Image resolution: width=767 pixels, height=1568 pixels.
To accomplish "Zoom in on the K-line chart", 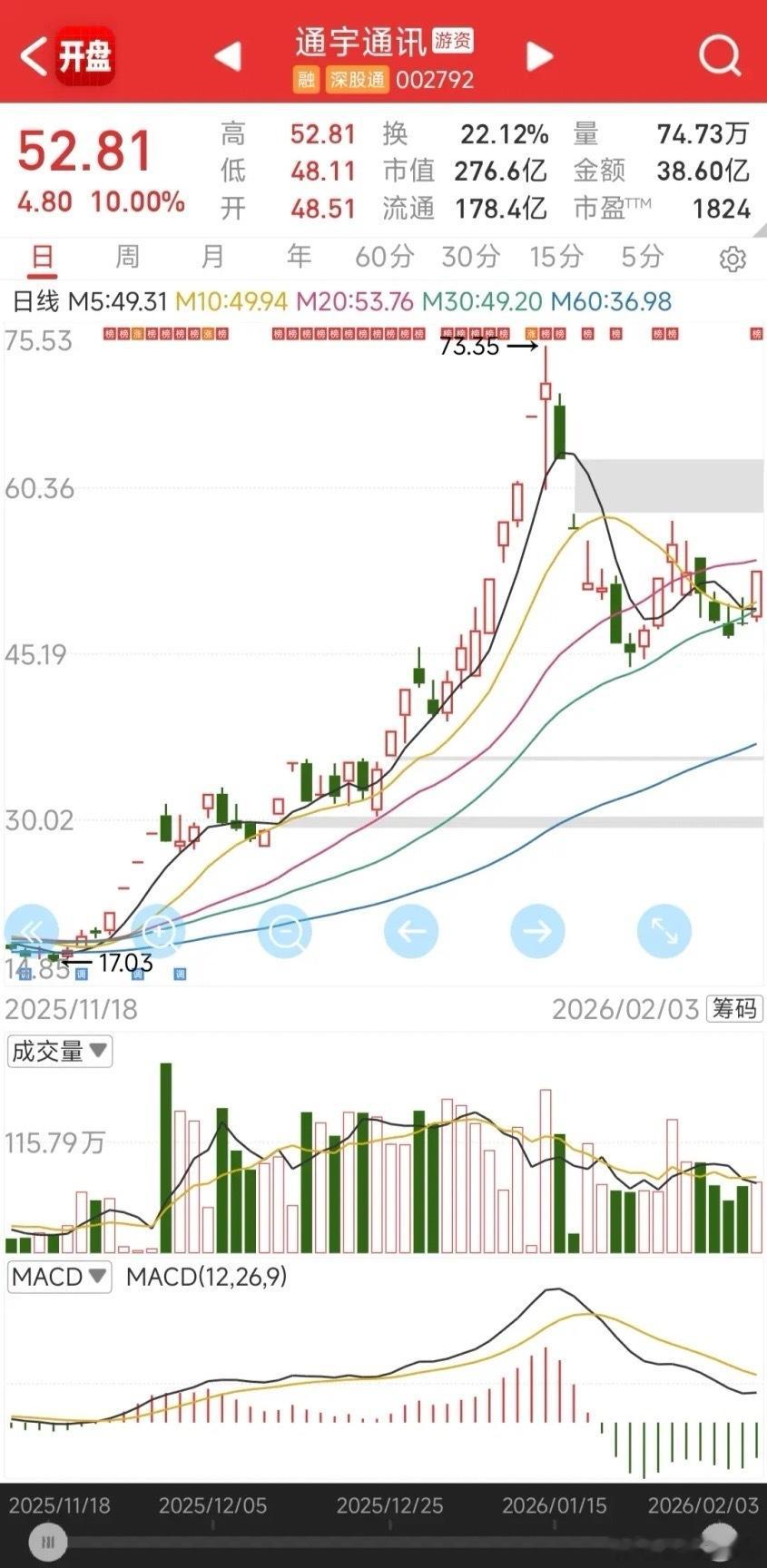I will 159,931.
